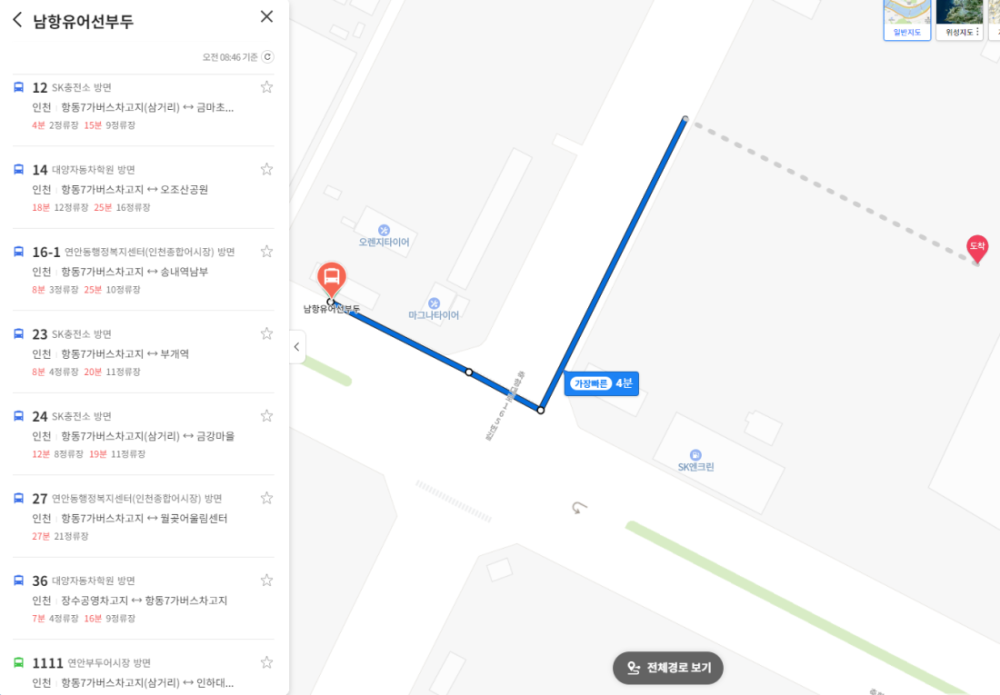Screen dimensions: 1000x695
Task: Tap the 도착 destination pin
Action: [x=977, y=247]
